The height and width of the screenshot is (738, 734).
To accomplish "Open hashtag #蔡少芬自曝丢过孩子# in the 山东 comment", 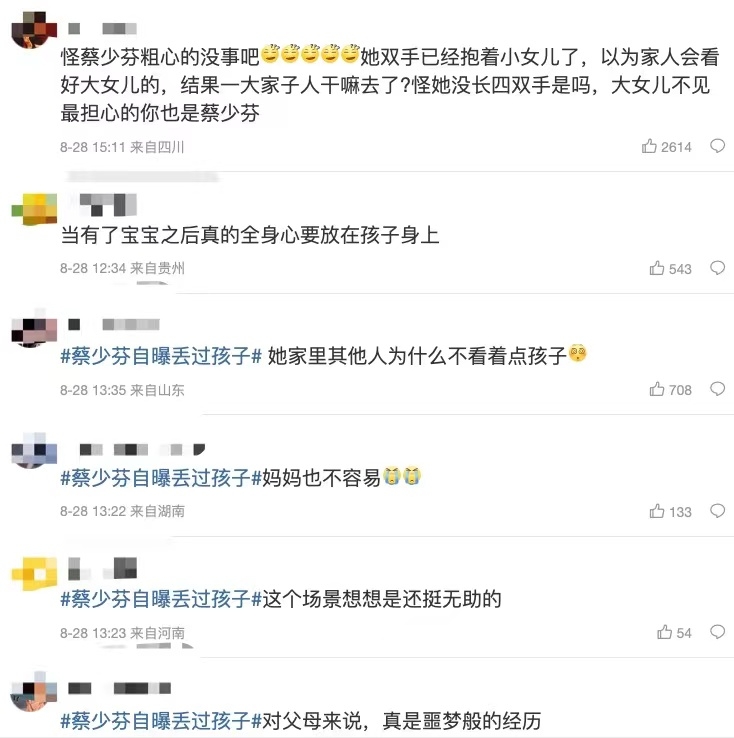I will 161,356.
